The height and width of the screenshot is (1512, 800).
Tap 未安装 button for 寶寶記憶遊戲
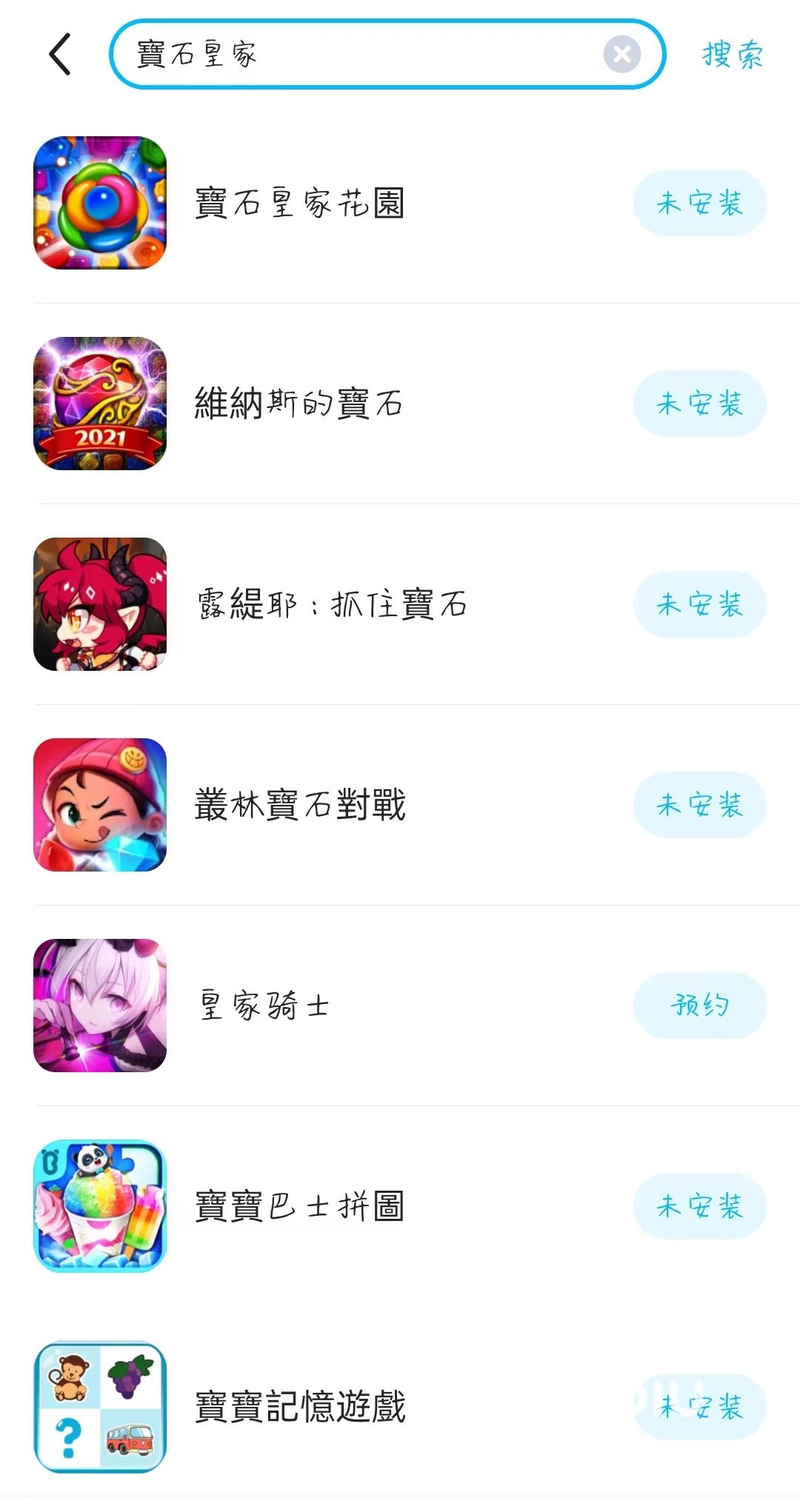pyautogui.click(x=699, y=1407)
